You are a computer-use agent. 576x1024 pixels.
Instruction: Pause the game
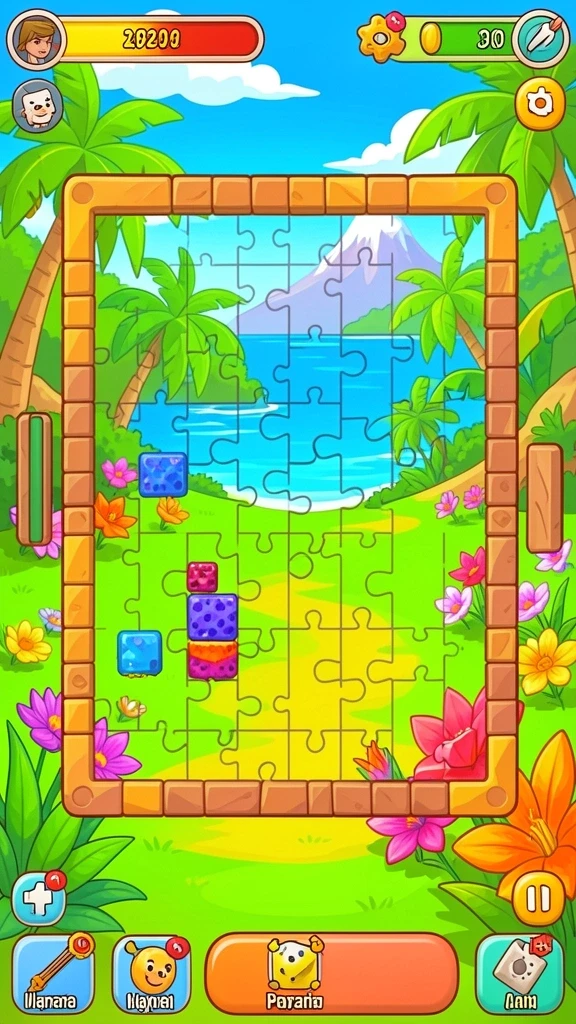(x=537, y=897)
